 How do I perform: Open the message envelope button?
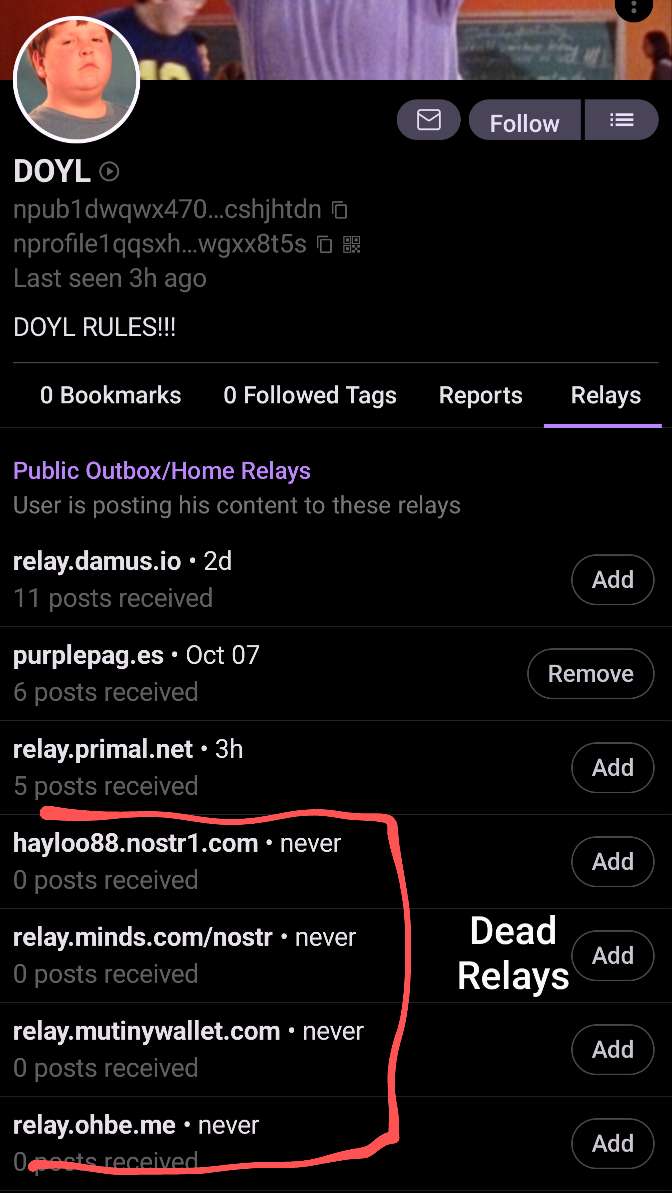pos(428,120)
